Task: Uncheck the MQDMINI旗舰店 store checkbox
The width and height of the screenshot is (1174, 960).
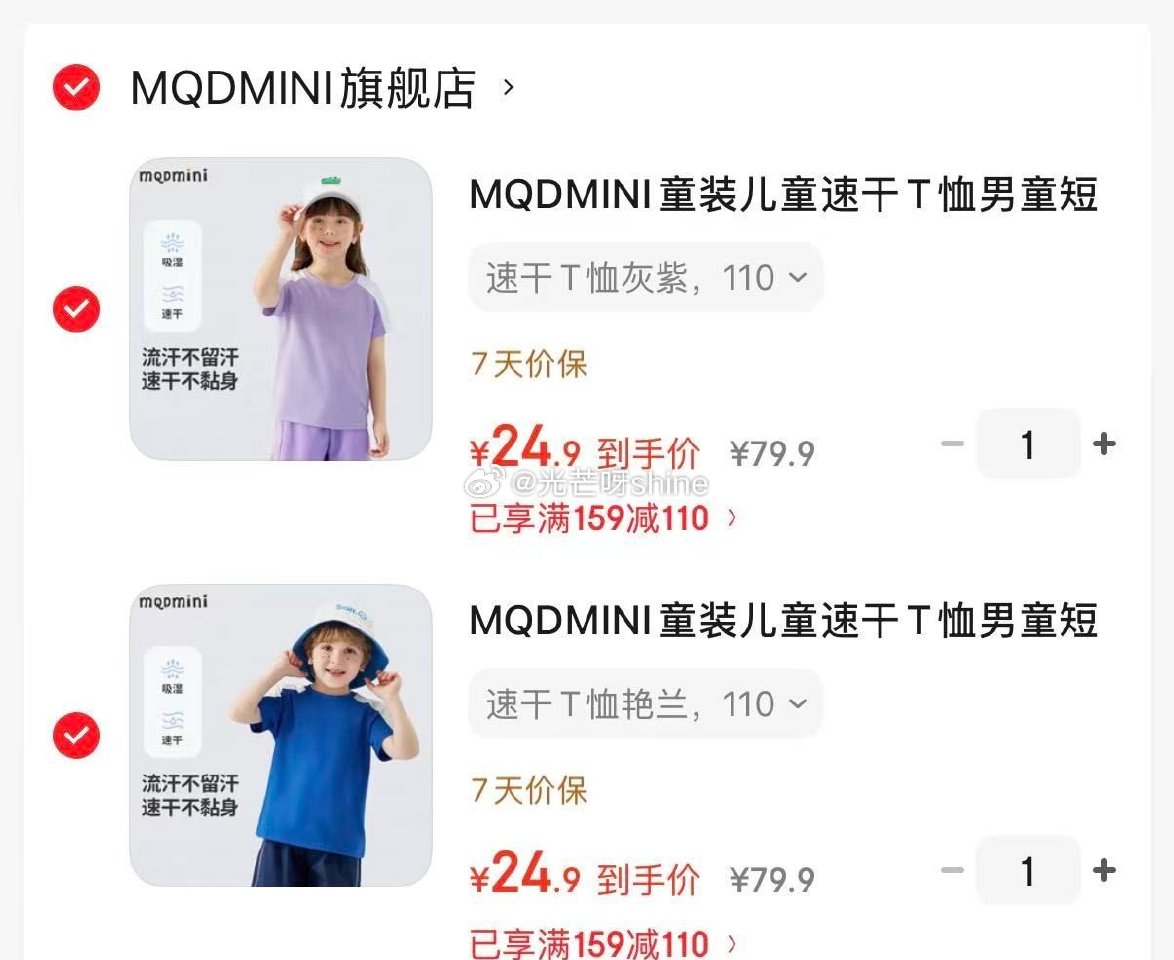Action: coord(76,88)
